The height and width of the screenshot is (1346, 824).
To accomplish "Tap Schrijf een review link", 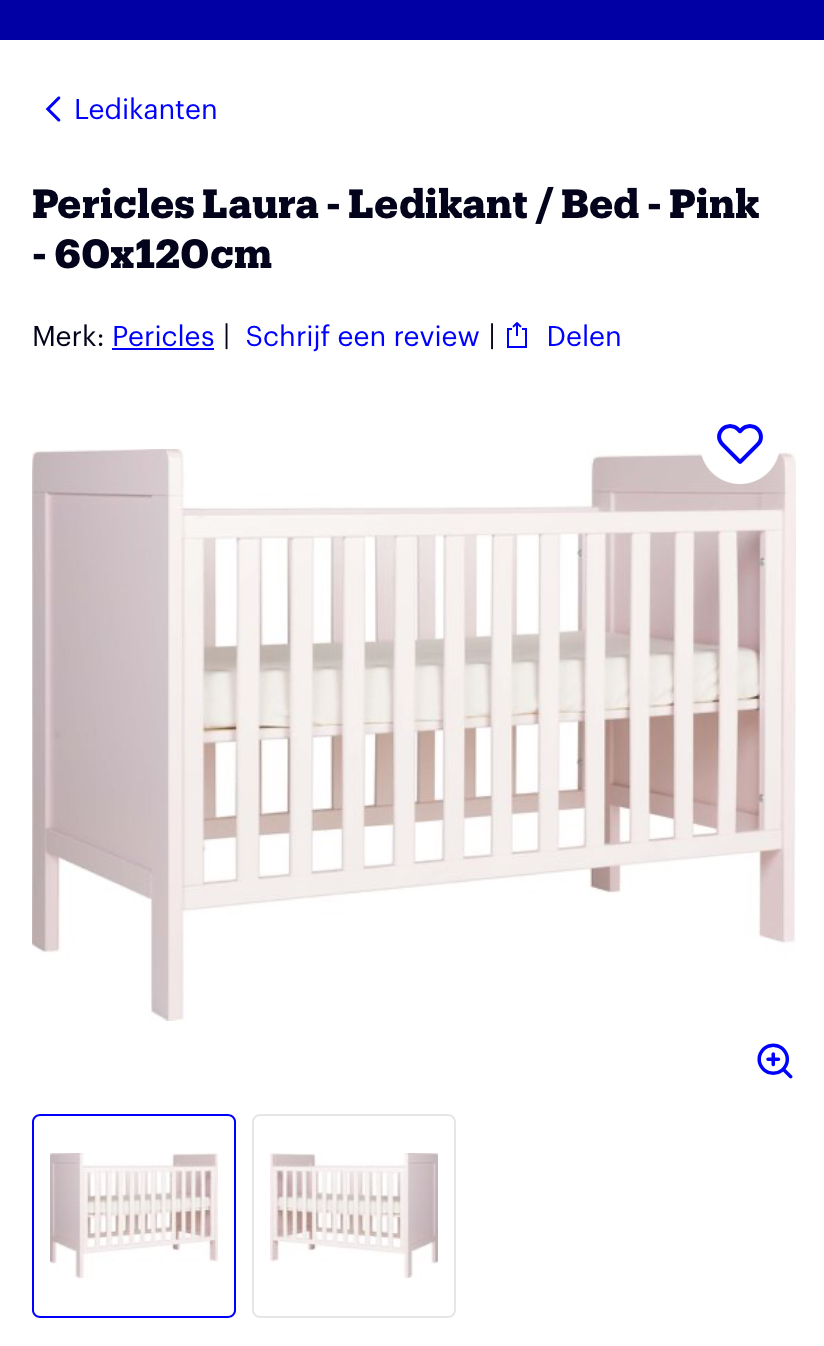I will tap(362, 336).
